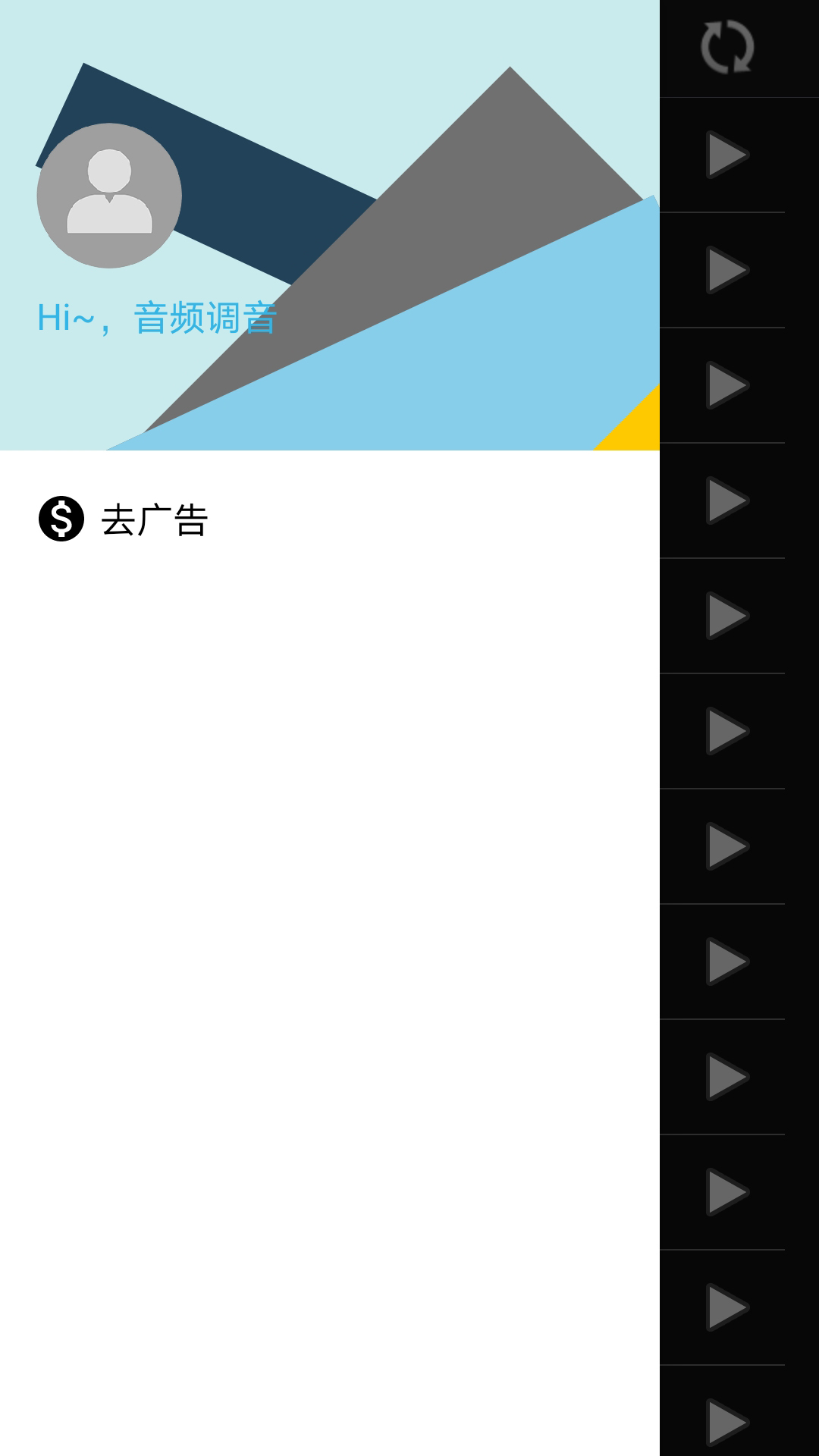Open the 去广告 (remove ads) menu item
This screenshot has width=819, height=1456.
(x=154, y=519)
